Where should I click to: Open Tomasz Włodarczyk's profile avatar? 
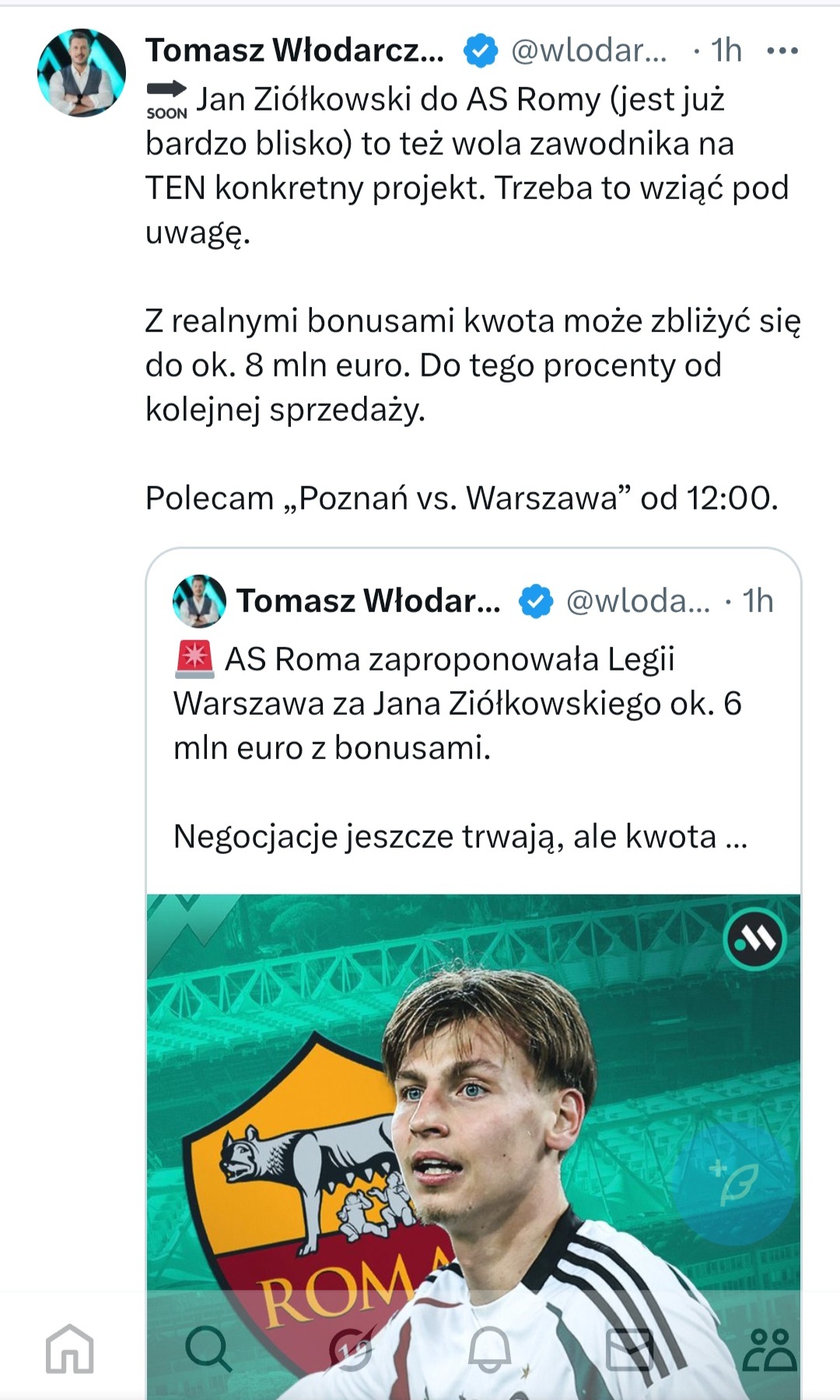(x=82, y=73)
